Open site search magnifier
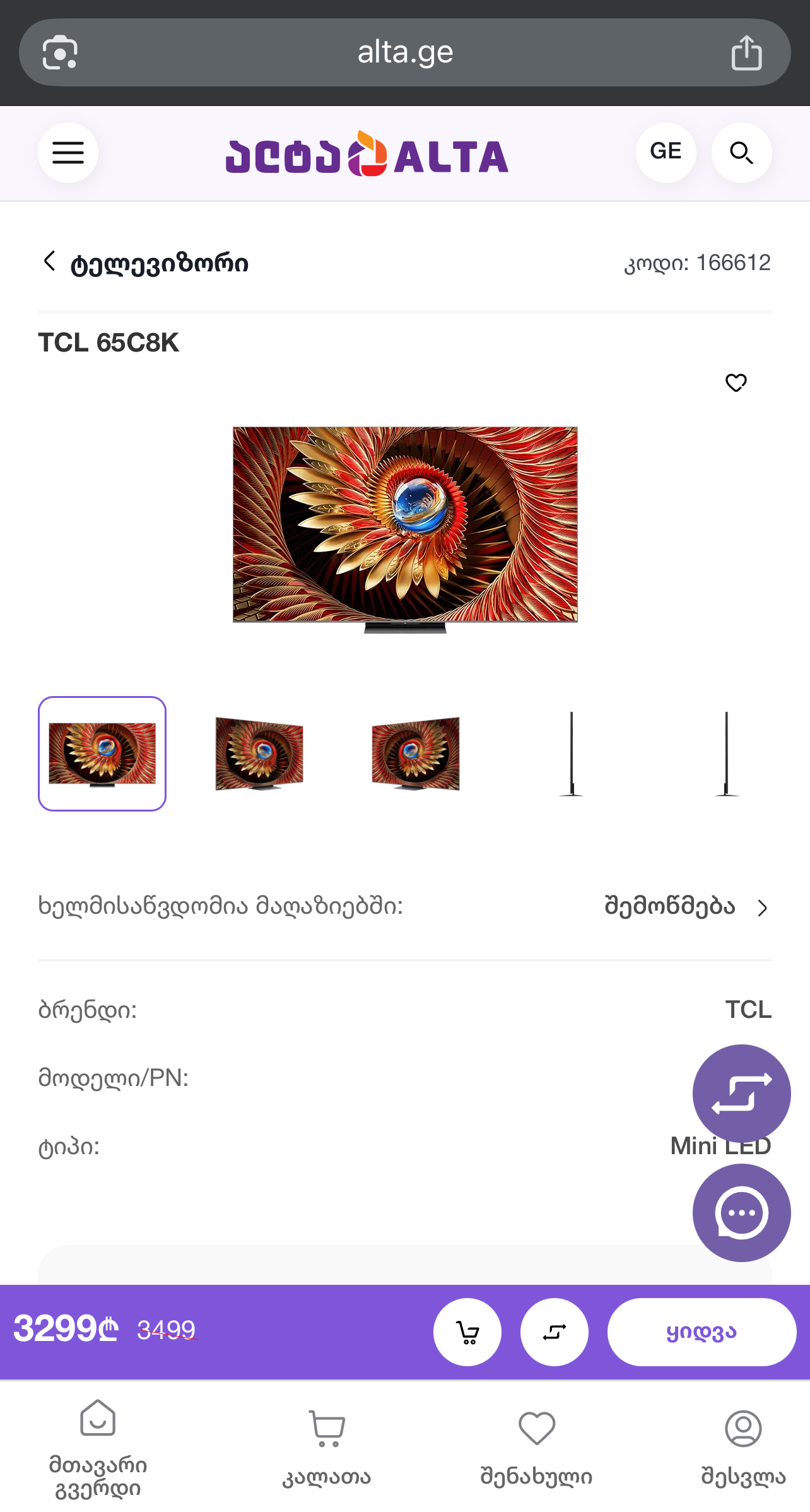810x1512 pixels. [x=741, y=153]
